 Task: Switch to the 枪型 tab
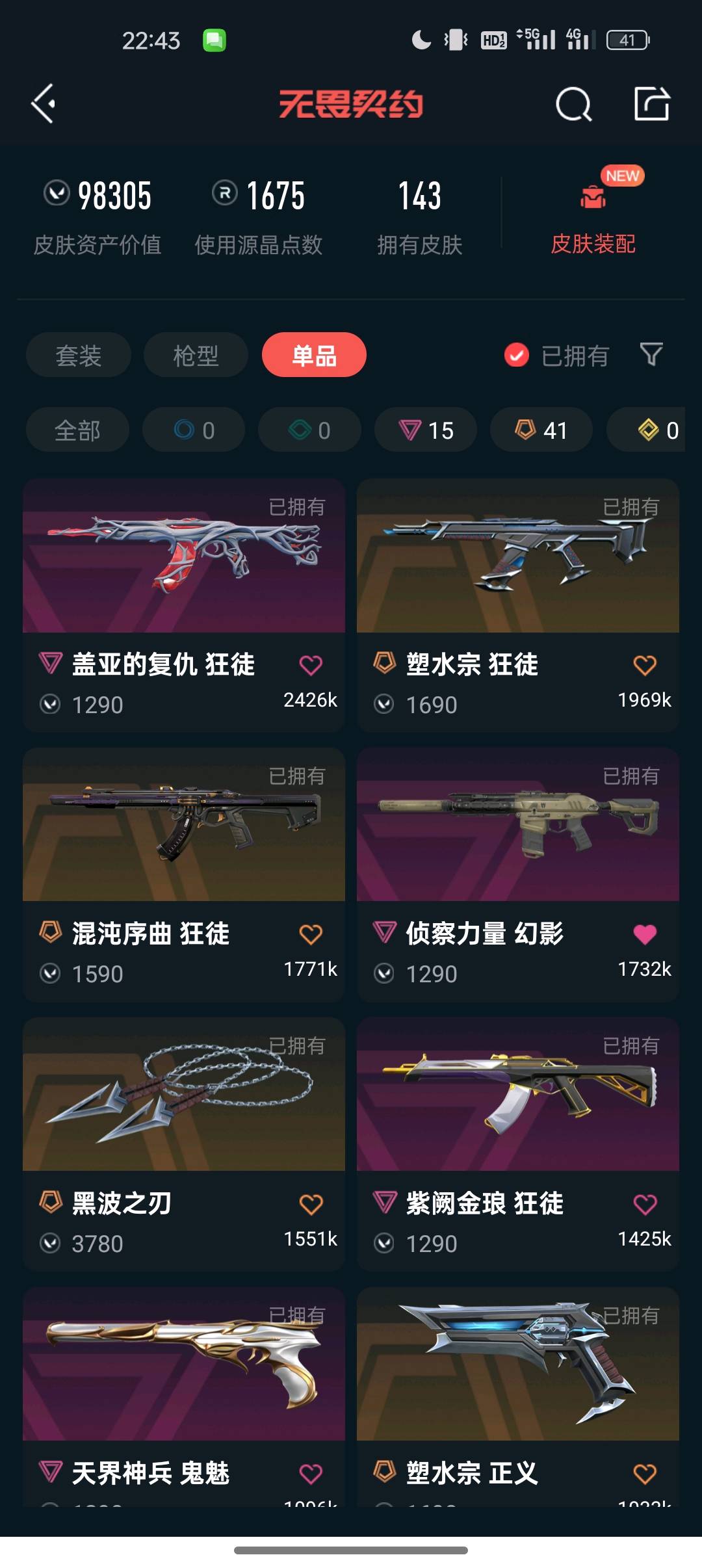(x=196, y=355)
